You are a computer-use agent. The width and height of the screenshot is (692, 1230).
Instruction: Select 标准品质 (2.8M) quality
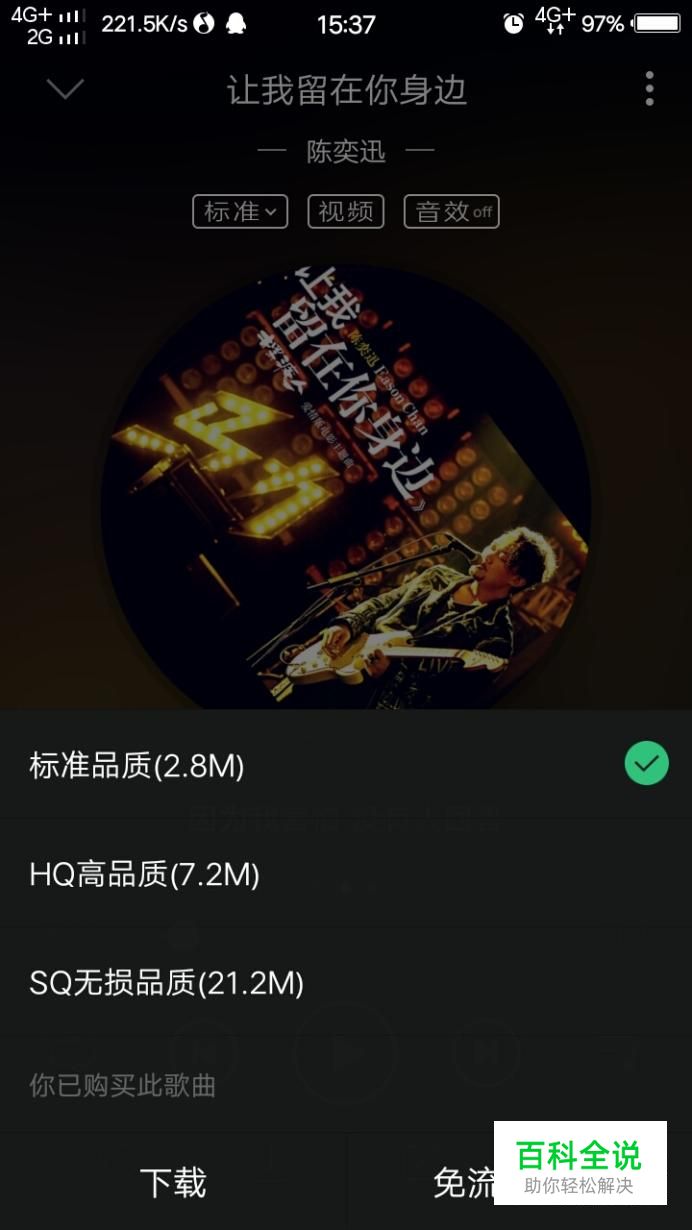(137, 766)
